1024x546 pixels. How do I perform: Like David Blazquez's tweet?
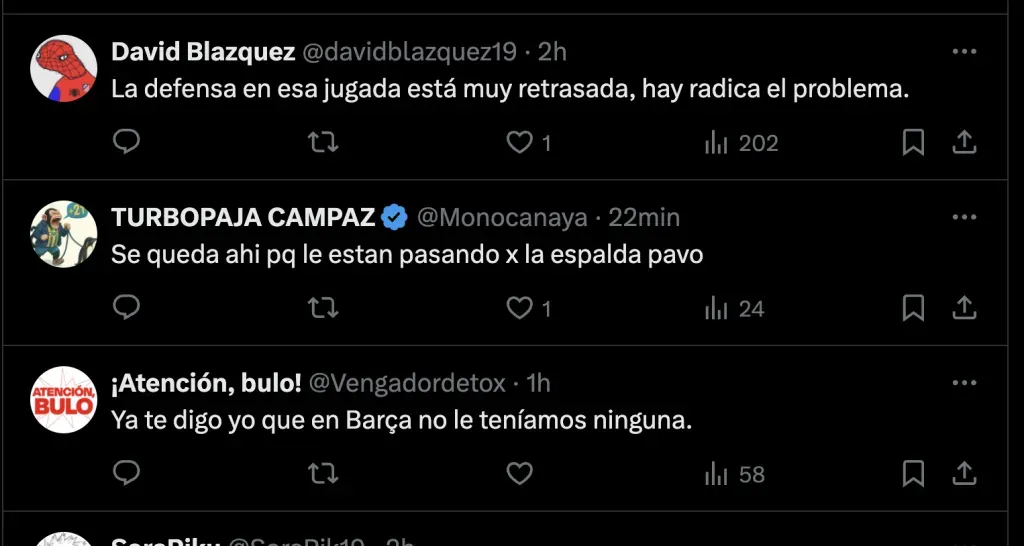520,143
